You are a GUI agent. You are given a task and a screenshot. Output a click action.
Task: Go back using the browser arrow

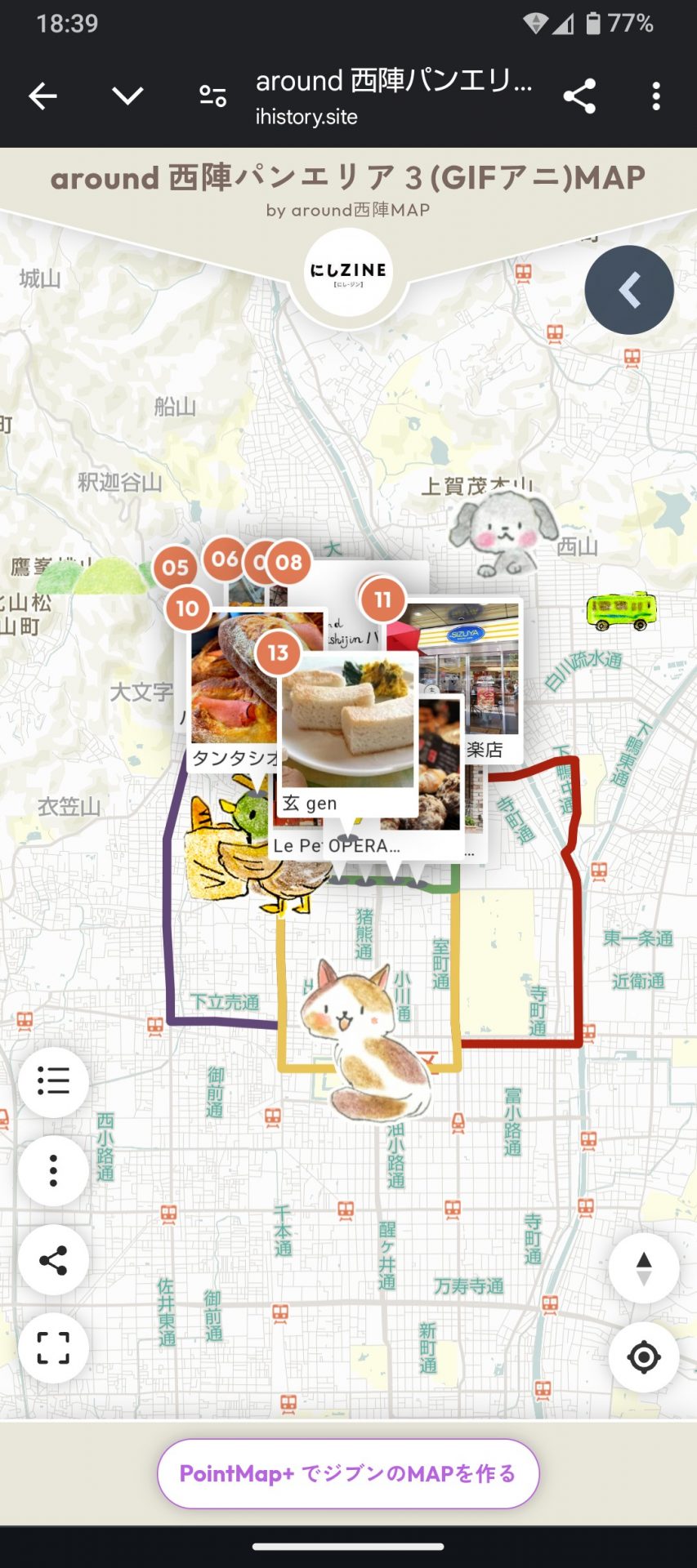(x=42, y=96)
